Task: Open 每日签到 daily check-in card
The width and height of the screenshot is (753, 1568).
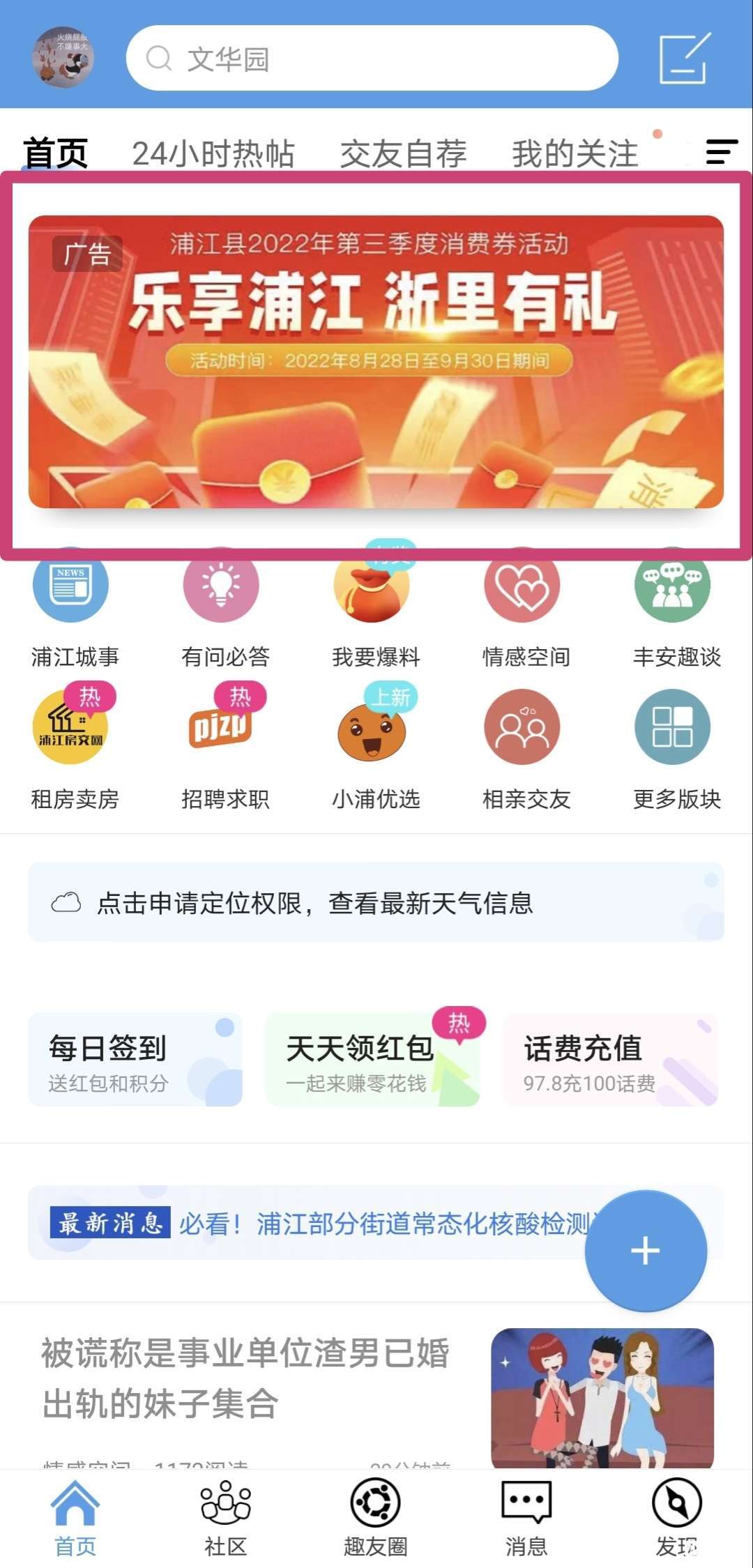Action: [x=135, y=1060]
